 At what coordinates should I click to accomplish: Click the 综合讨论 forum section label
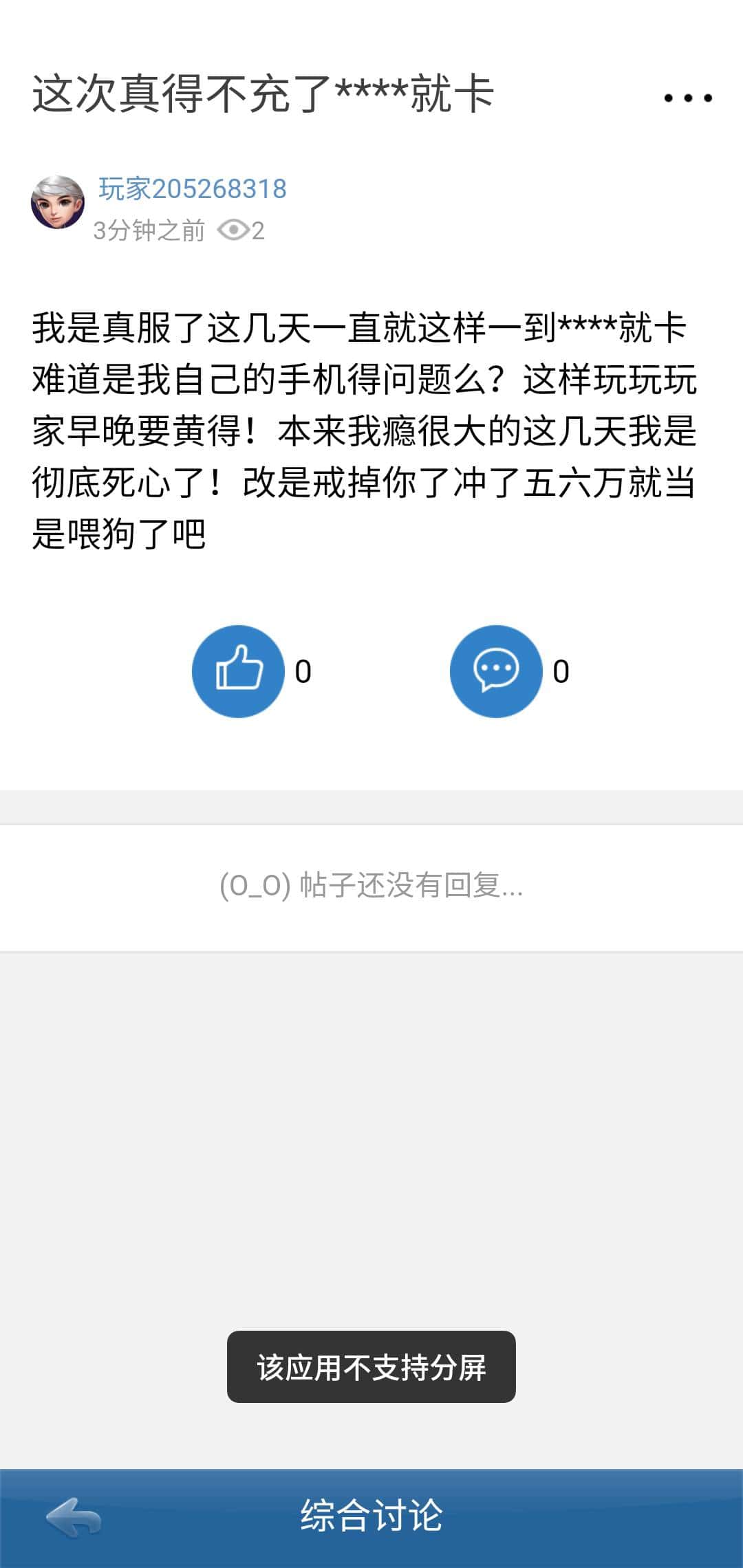[371, 1518]
